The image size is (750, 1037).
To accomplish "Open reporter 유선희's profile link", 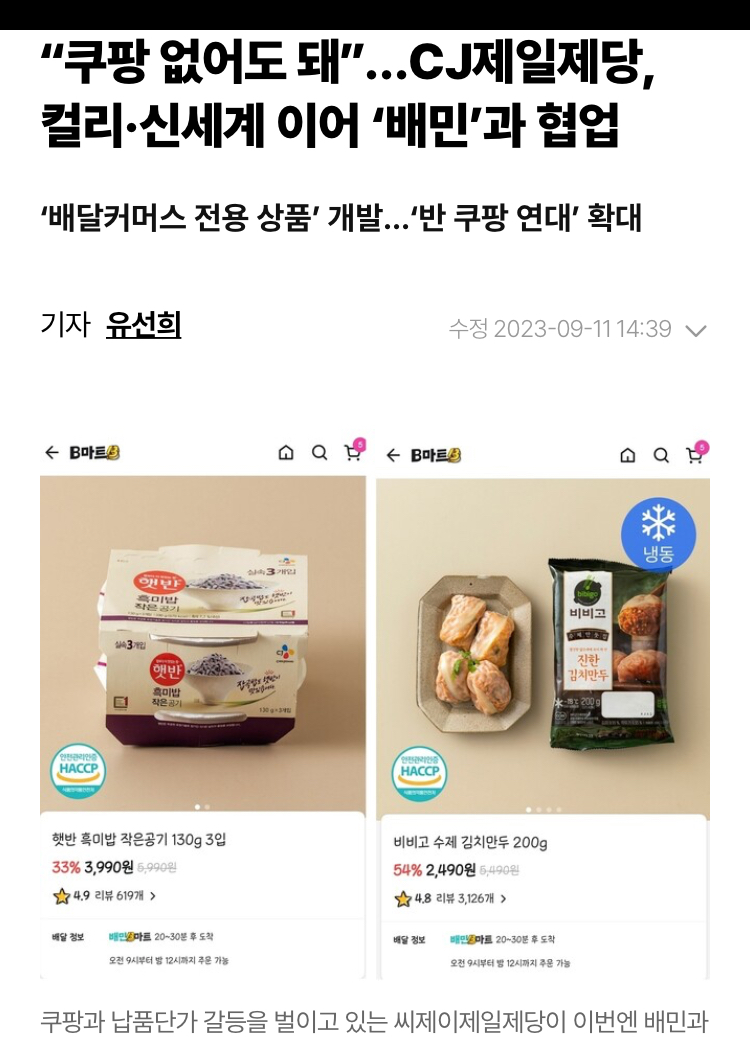I will pyautogui.click(x=143, y=325).
